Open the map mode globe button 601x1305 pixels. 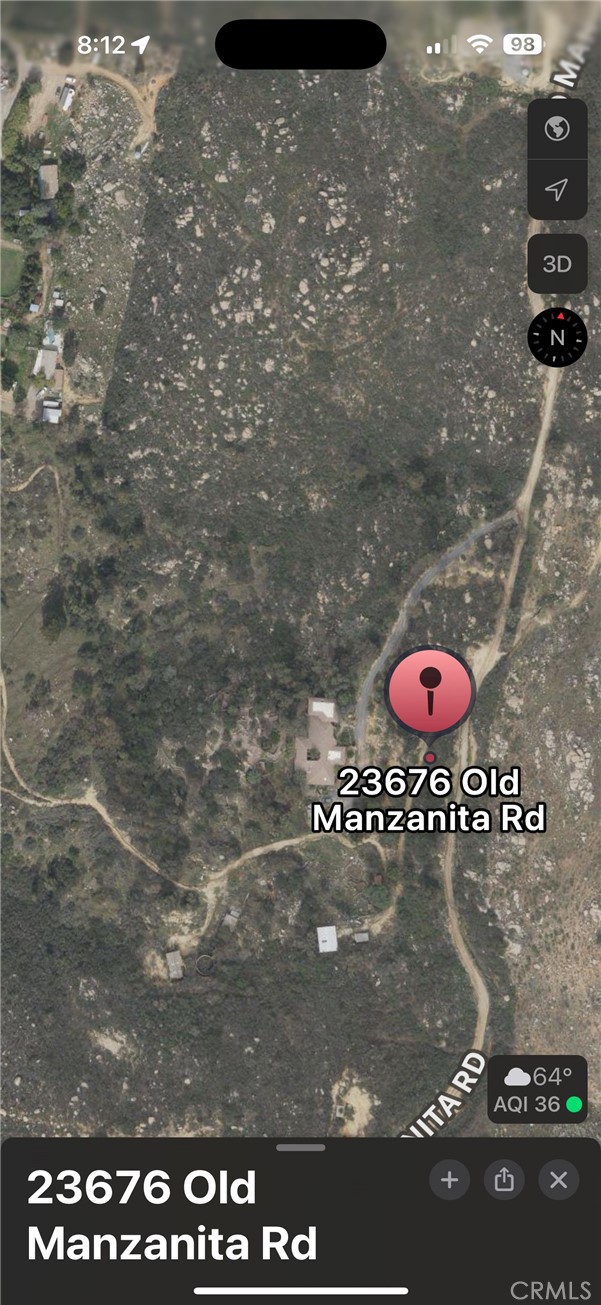tap(557, 130)
